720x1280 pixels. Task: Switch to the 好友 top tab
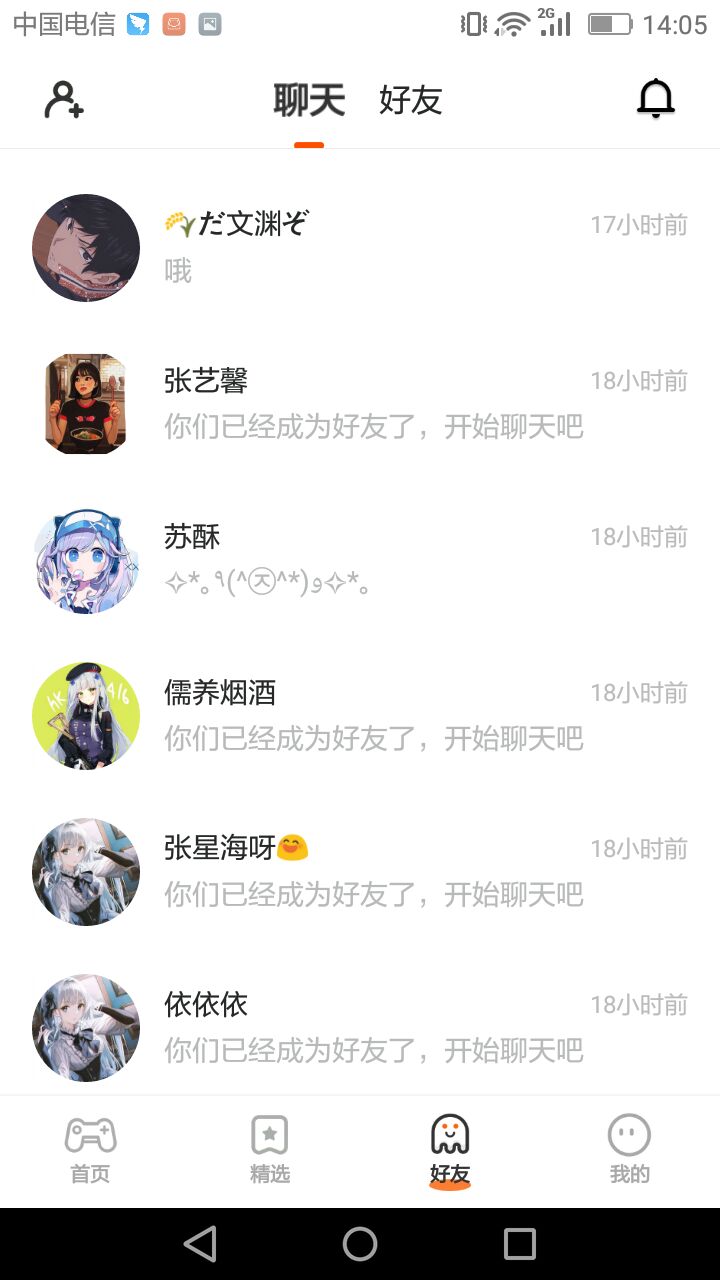pyautogui.click(x=410, y=100)
